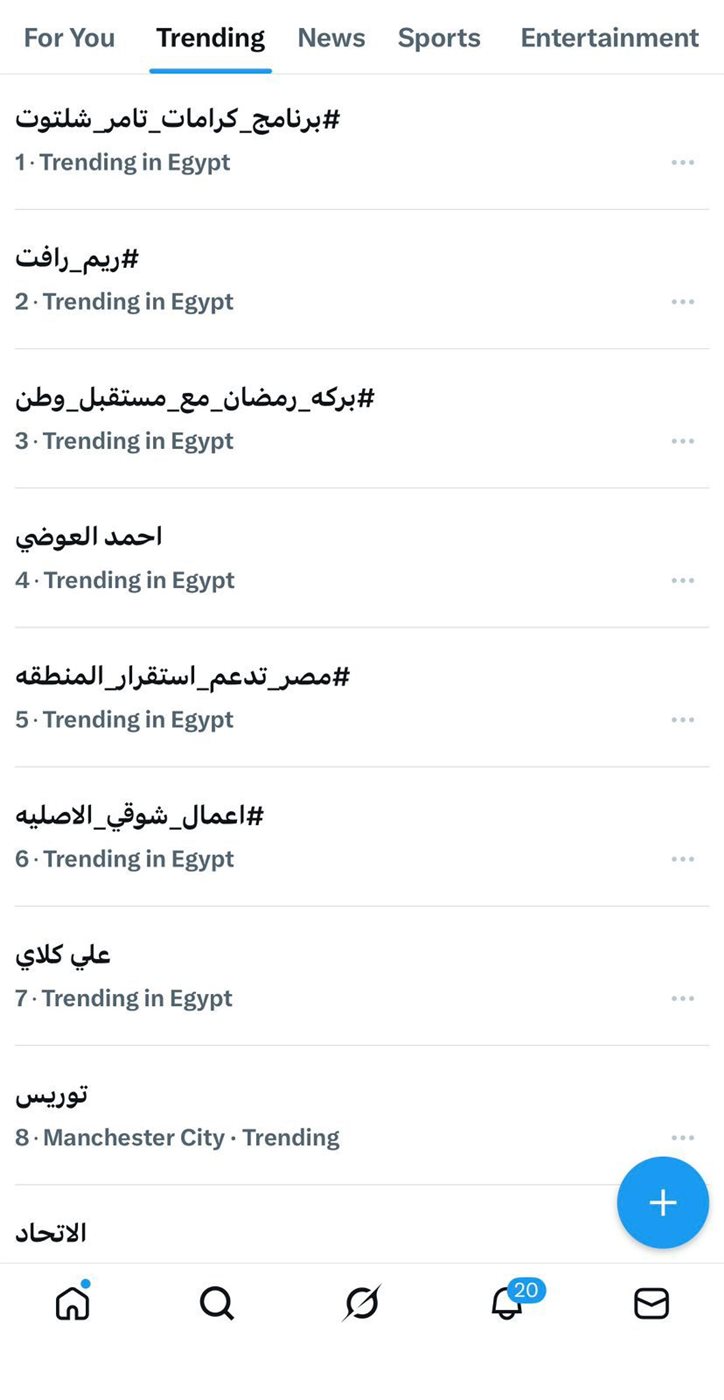
Task: Open the #ريم_رافت trend
Action: pyautogui.click(x=77, y=259)
